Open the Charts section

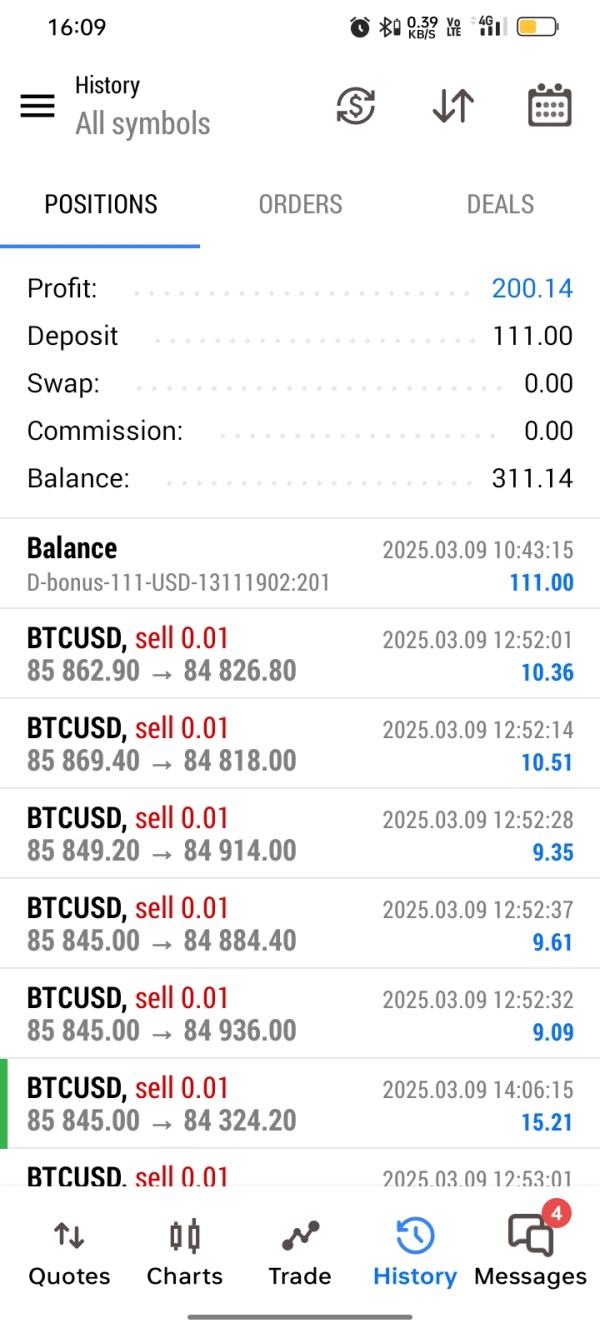click(185, 1253)
